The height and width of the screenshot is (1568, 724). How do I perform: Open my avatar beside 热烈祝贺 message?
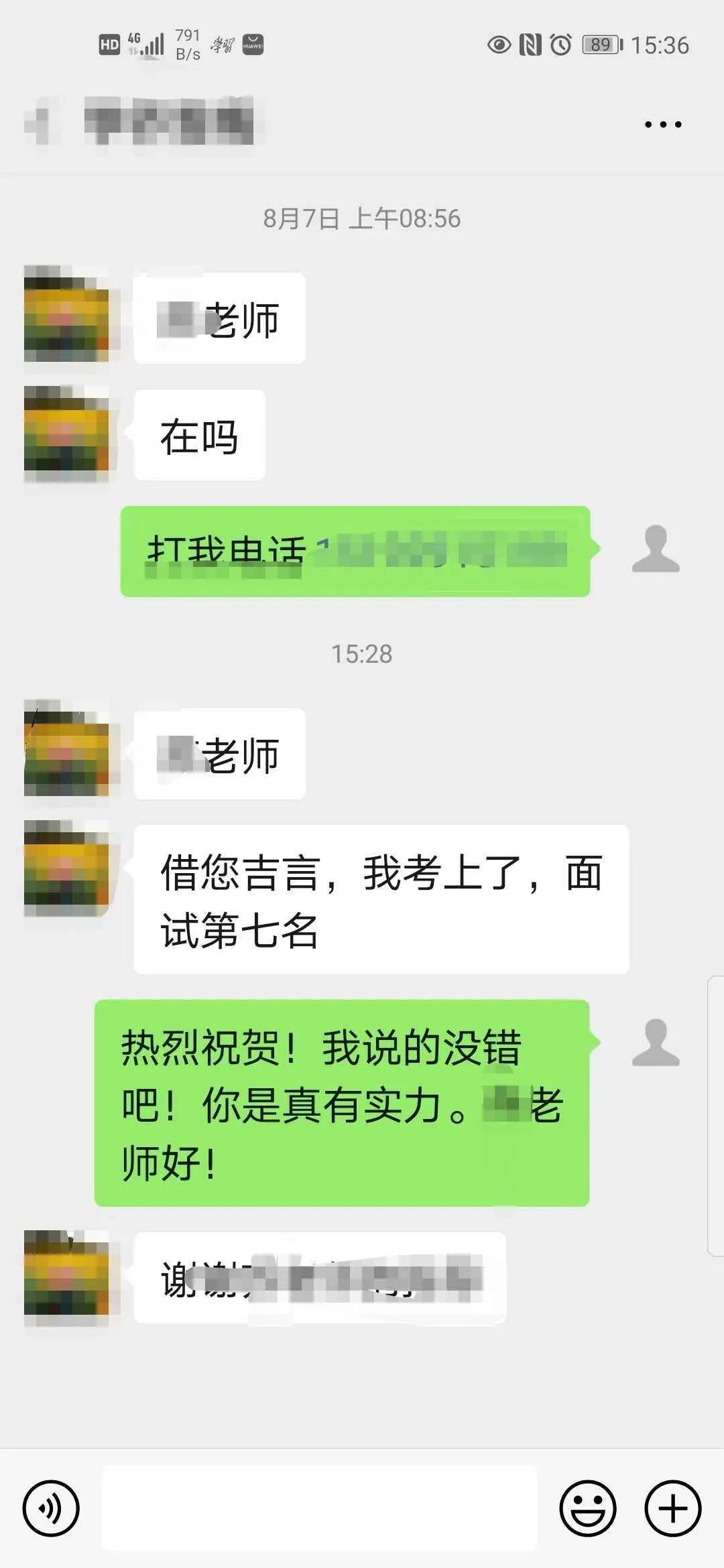coord(656,1043)
